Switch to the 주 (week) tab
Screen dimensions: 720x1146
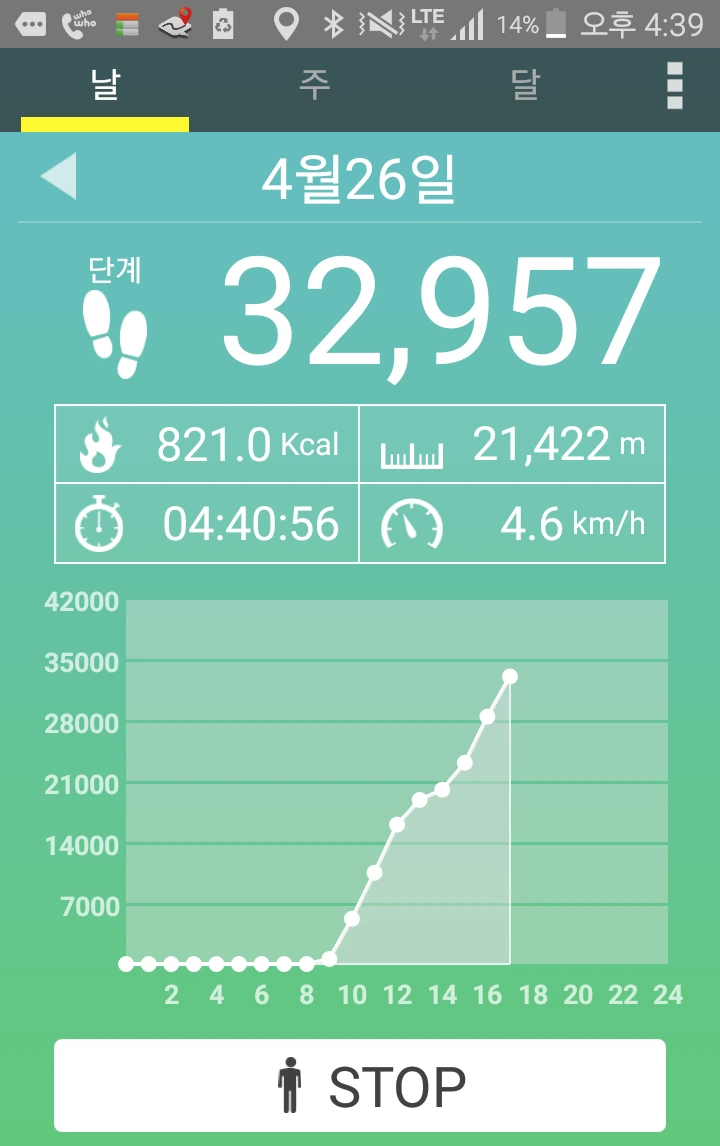[314, 87]
